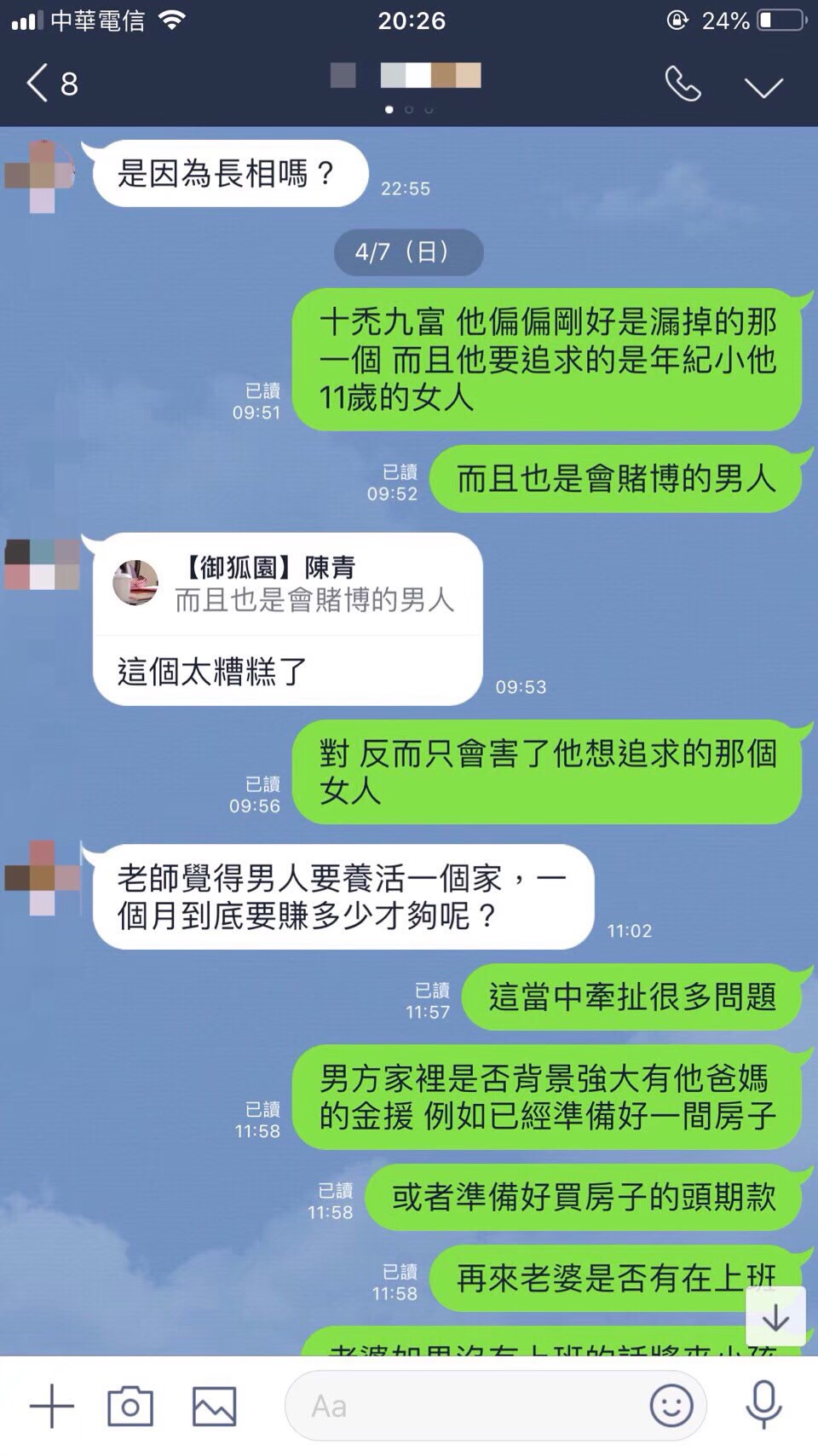Tap the Aa message input field
818x1456 pixels.
pyautogui.click(x=469, y=1406)
